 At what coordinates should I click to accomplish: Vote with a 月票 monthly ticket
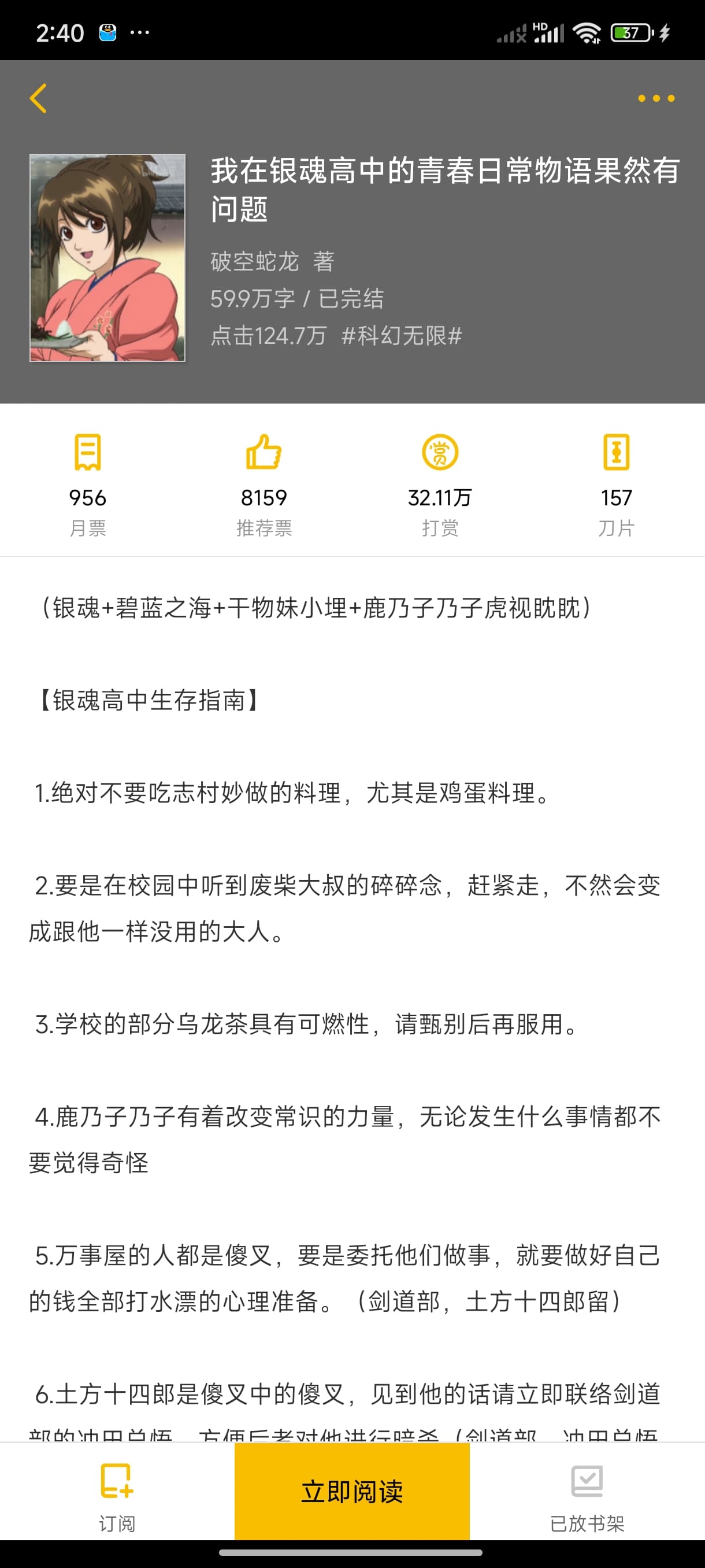coord(88,485)
